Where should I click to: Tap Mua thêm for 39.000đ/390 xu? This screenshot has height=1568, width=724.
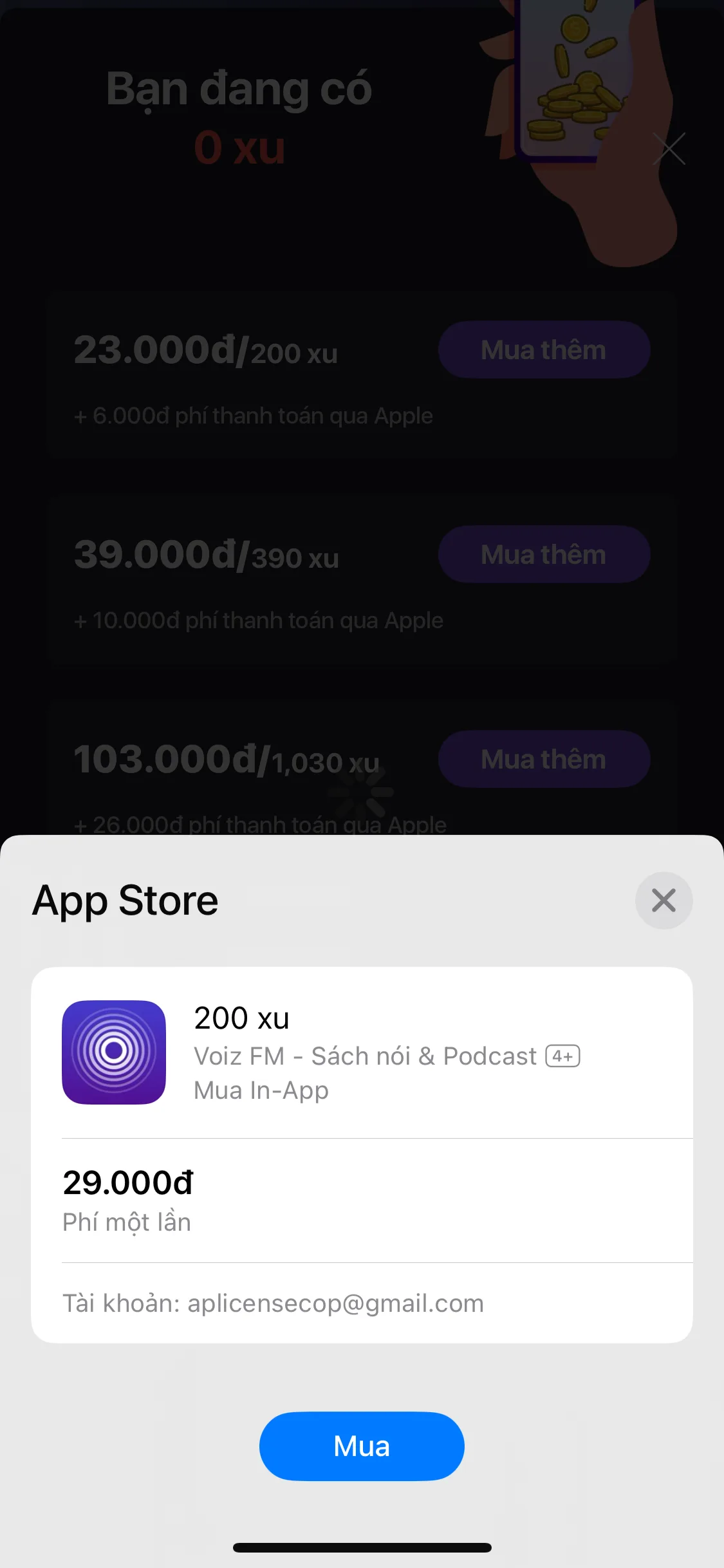point(544,554)
